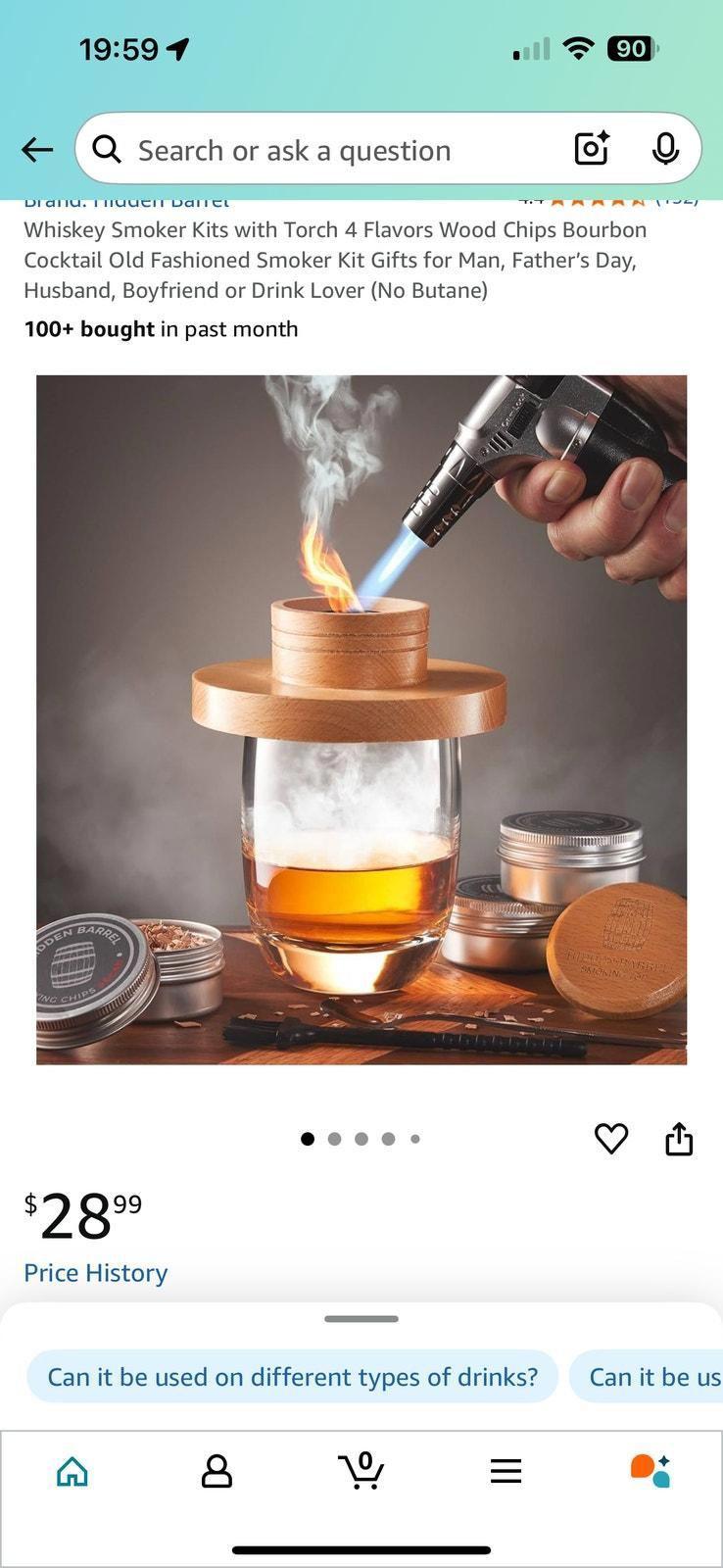This screenshot has width=723, height=1568.
Task: Share this product listing
Action: (x=679, y=1139)
